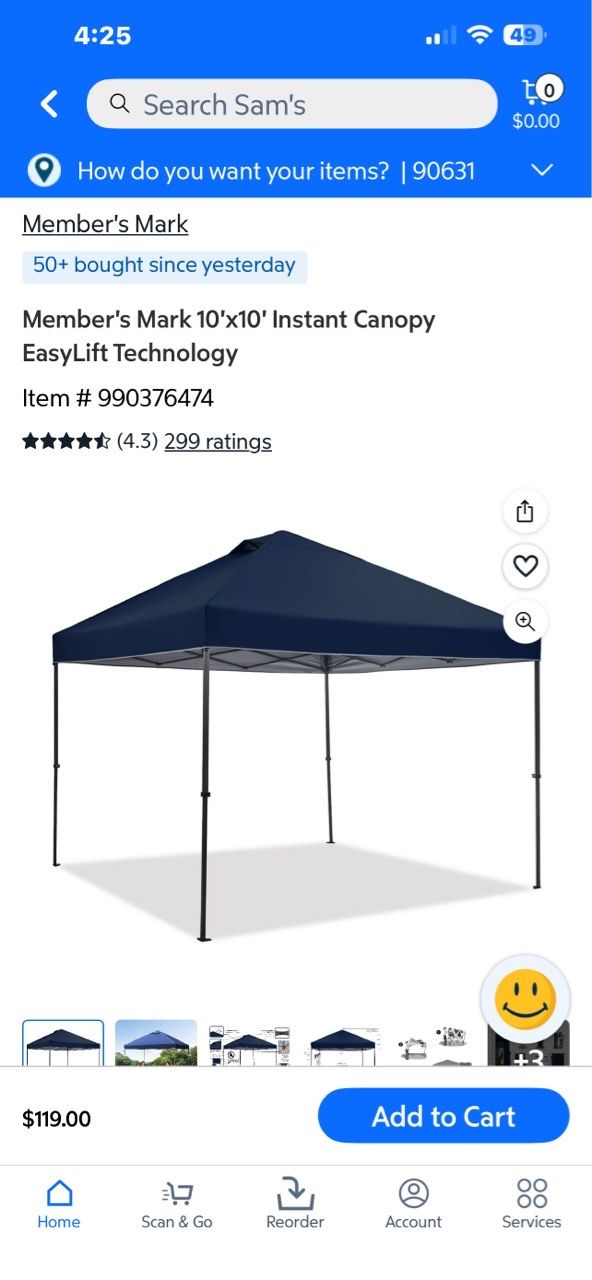592x1280 pixels.
Task: Open the Account tab
Action: [413, 1203]
